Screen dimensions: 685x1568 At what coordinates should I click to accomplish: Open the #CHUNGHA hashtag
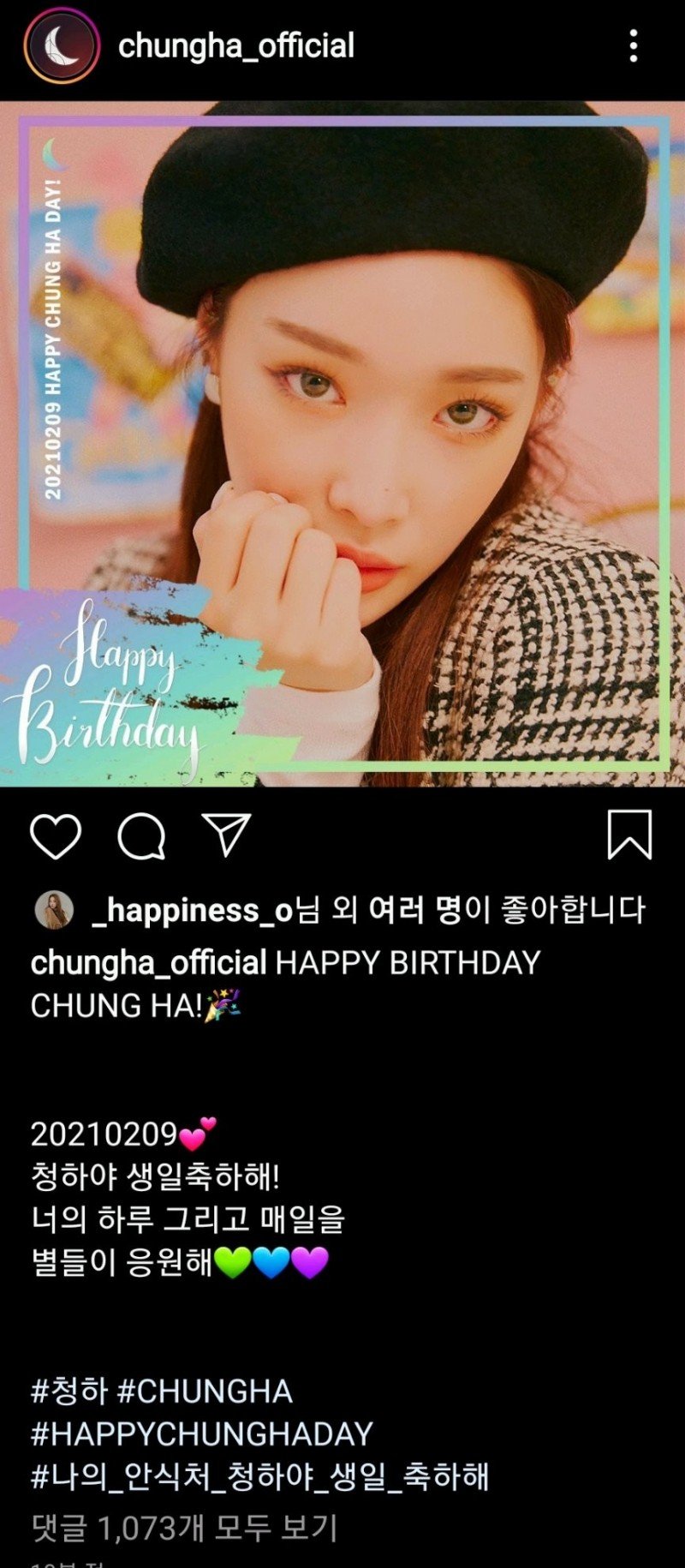coord(205,1391)
